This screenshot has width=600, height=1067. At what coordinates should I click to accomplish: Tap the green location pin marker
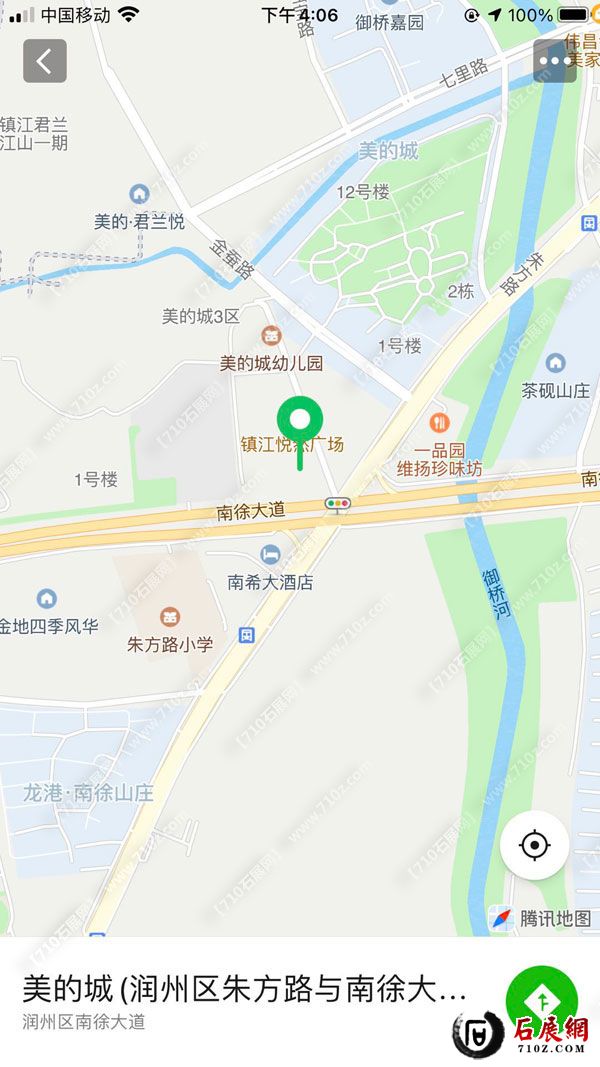(x=300, y=422)
